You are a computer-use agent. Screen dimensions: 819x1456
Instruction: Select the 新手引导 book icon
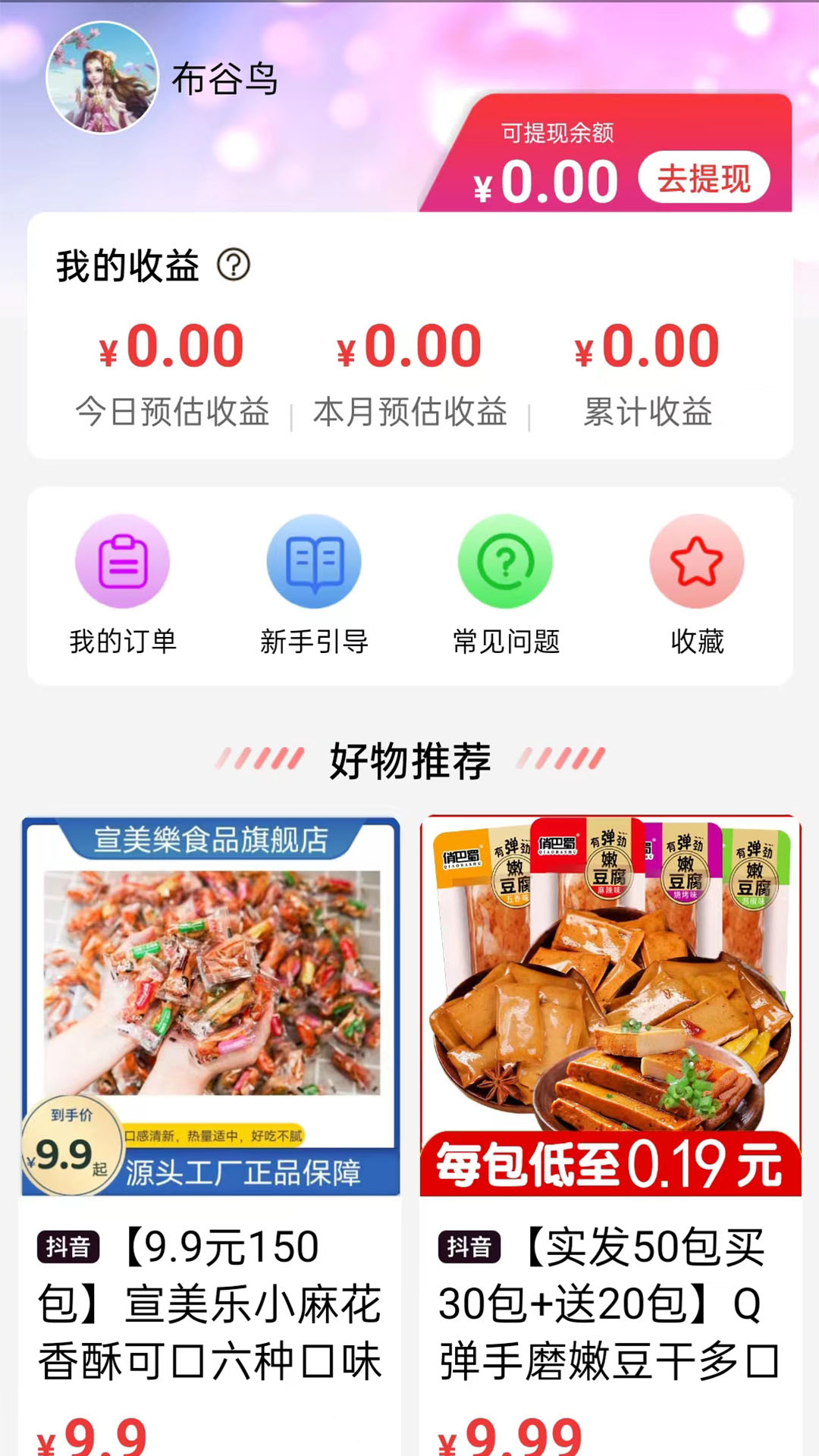(x=314, y=563)
